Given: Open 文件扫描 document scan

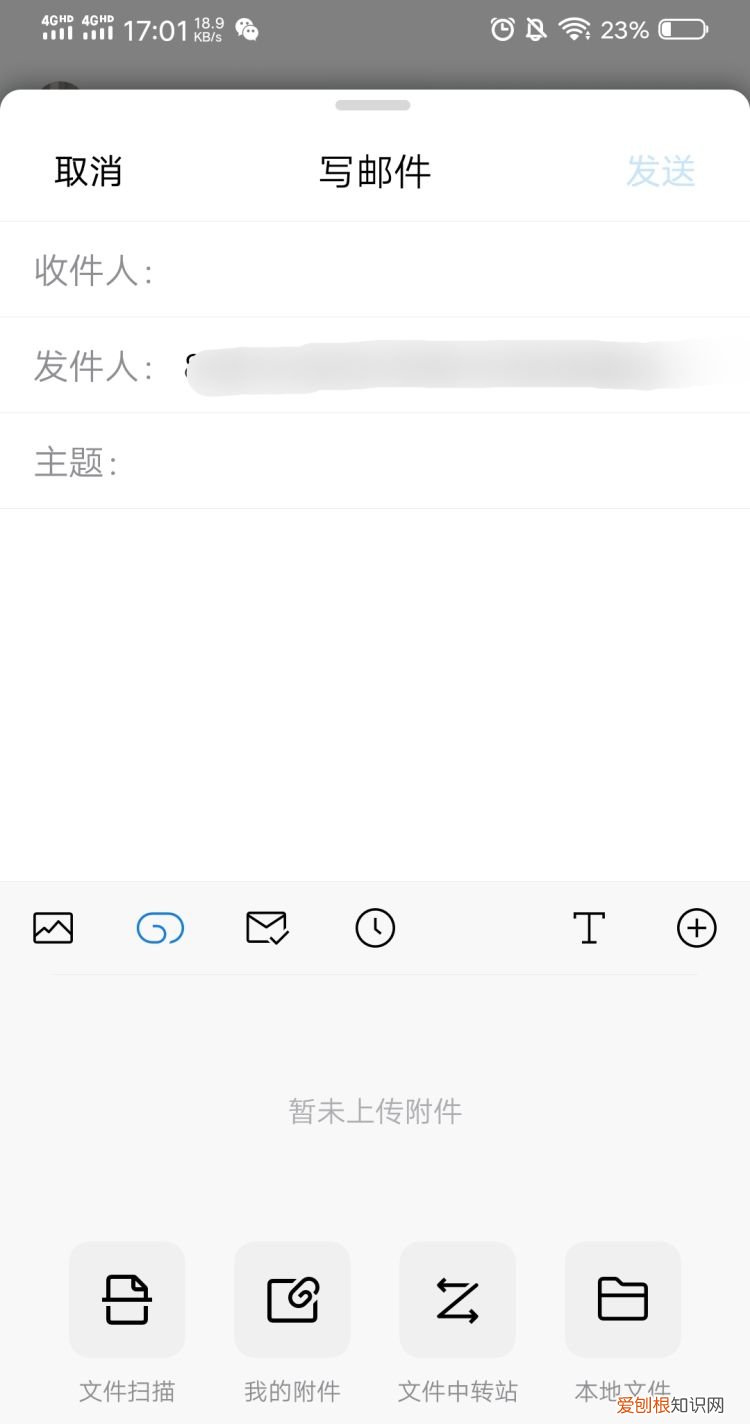Looking at the screenshot, I should [x=126, y=1300].
